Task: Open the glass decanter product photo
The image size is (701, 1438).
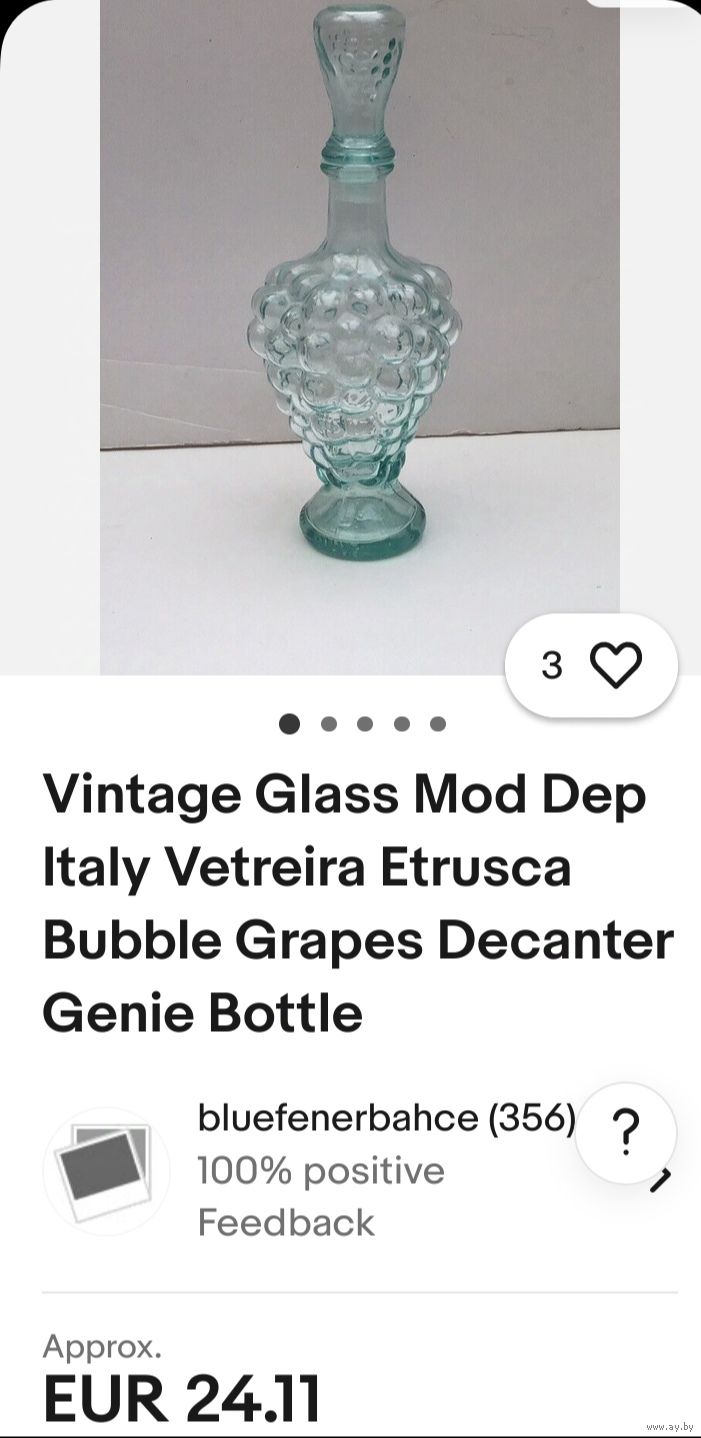Action: click(x=359, y=337)
